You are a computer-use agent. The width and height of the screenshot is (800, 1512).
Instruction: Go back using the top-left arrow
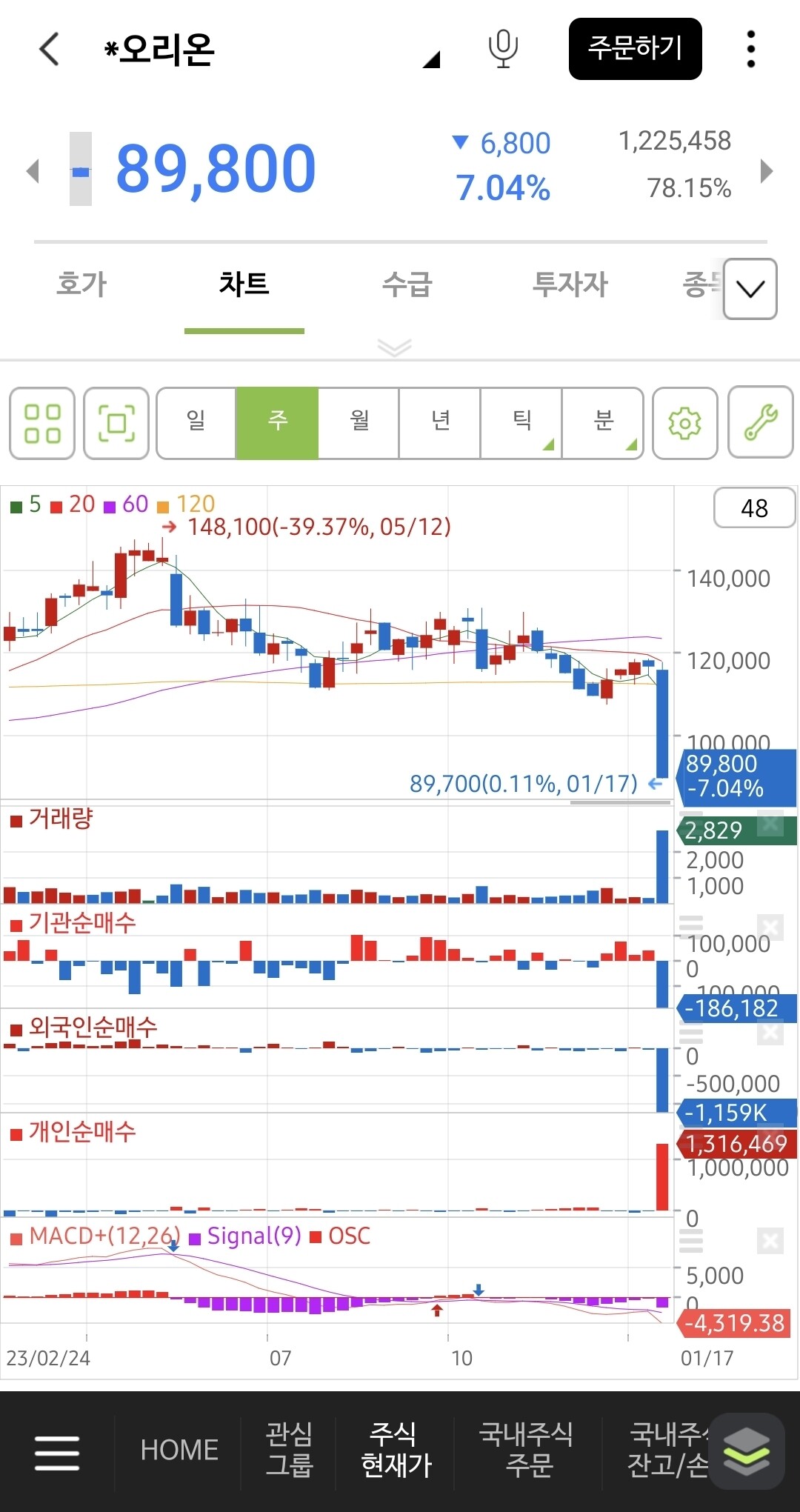(x=49, y=50)
